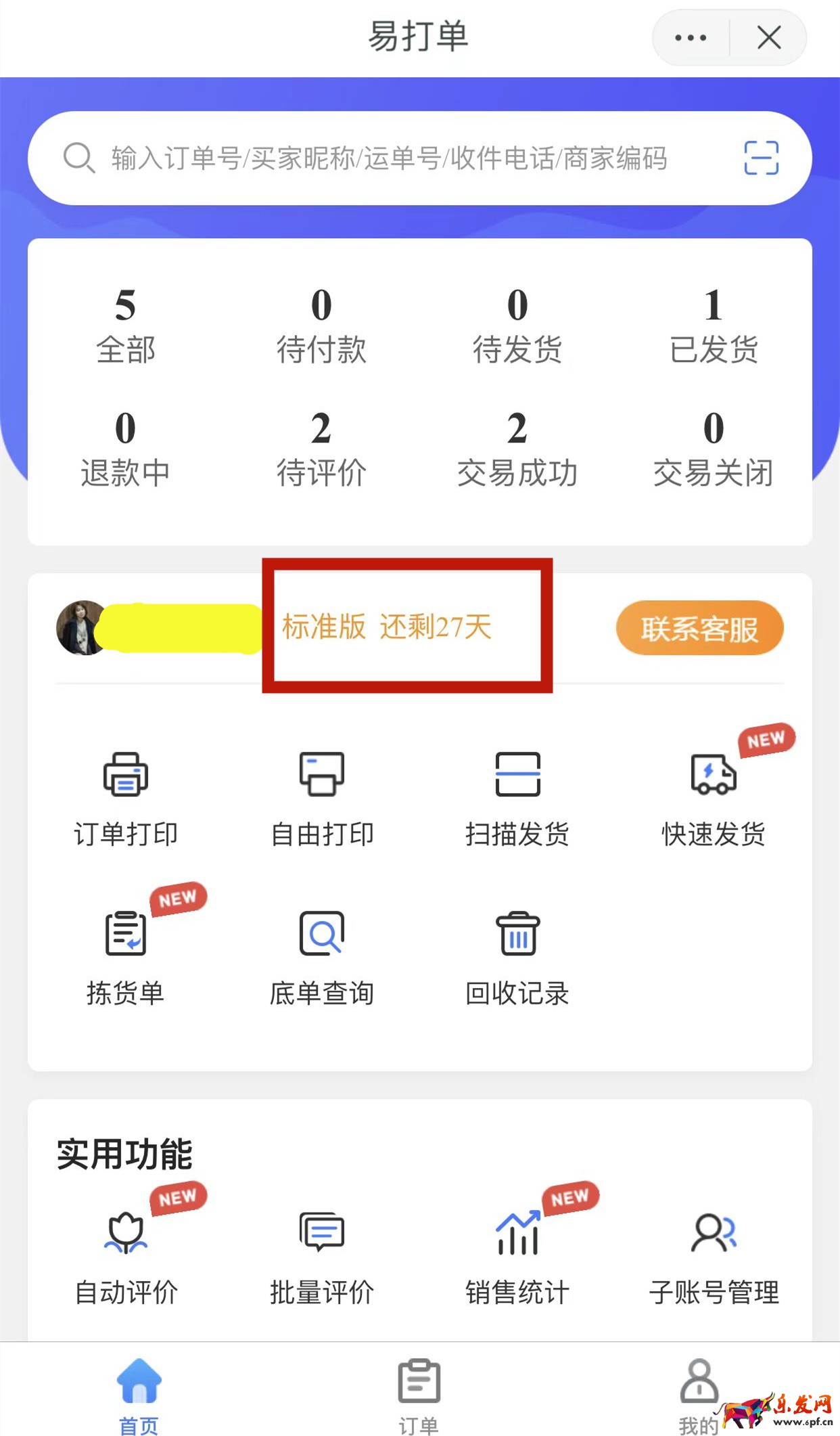Open 订单打印 order printing
The image size is (840, 1436).
click(x=126, y=799)
